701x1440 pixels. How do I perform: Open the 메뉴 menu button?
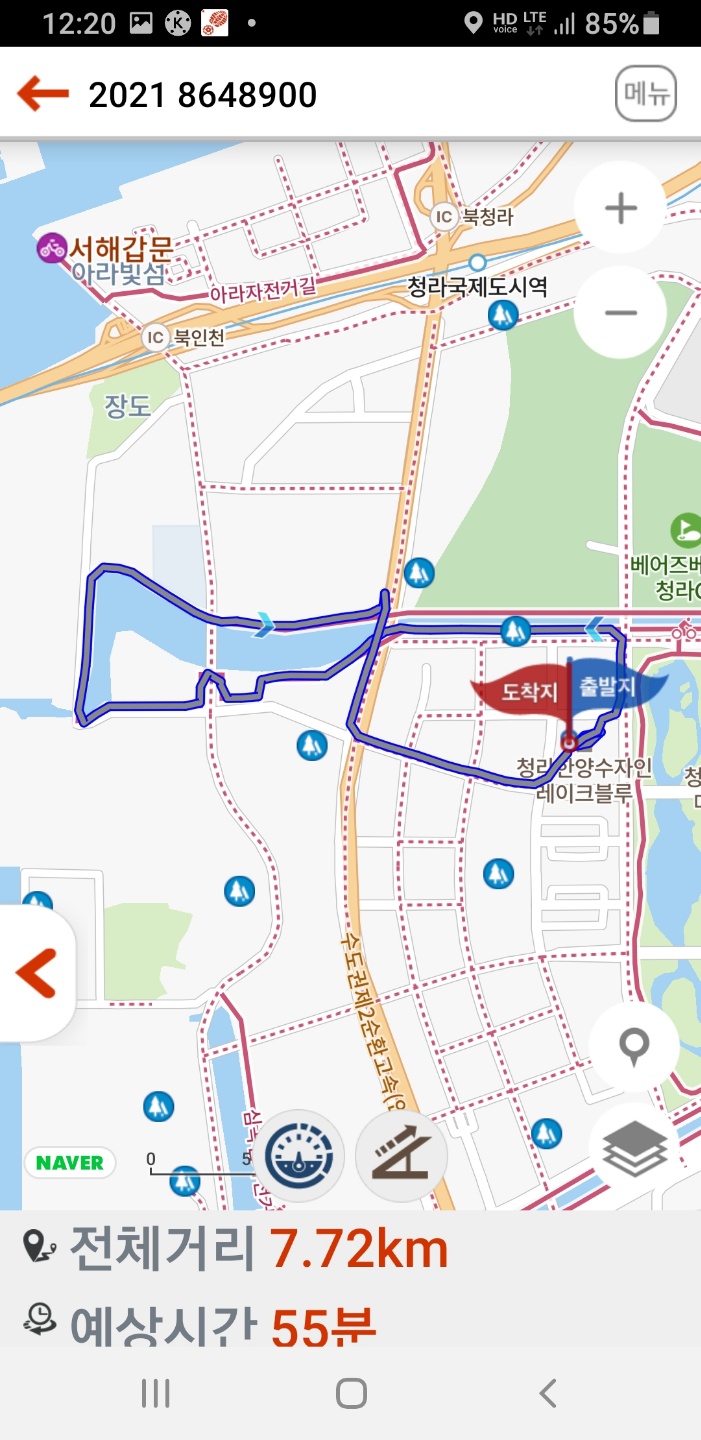pos(645,95)
